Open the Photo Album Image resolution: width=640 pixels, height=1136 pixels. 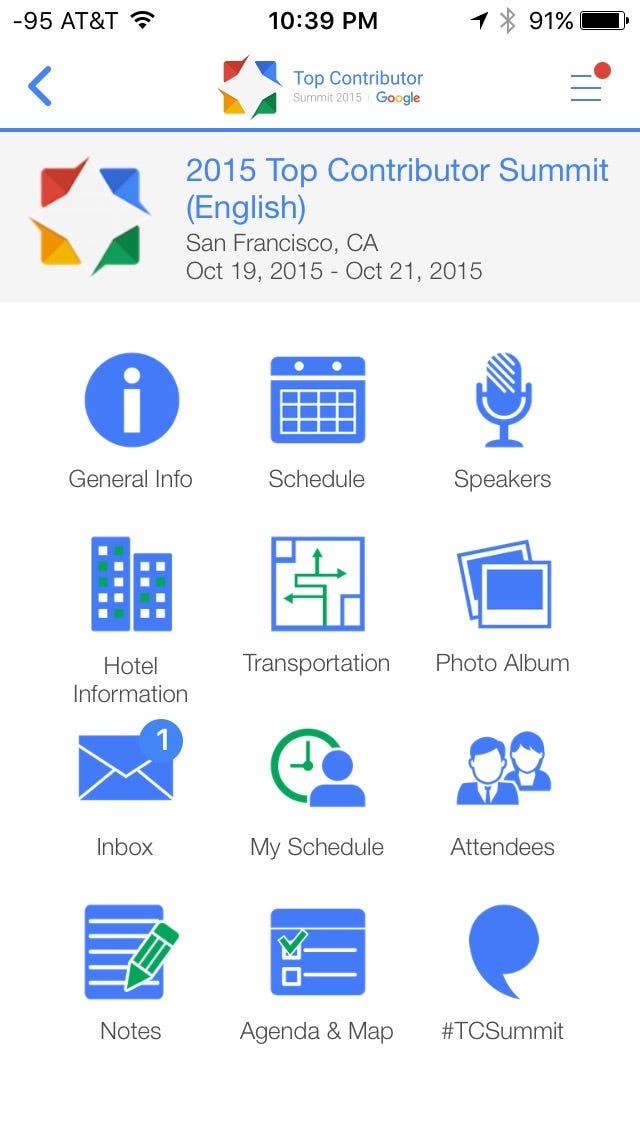click(502, 606)
